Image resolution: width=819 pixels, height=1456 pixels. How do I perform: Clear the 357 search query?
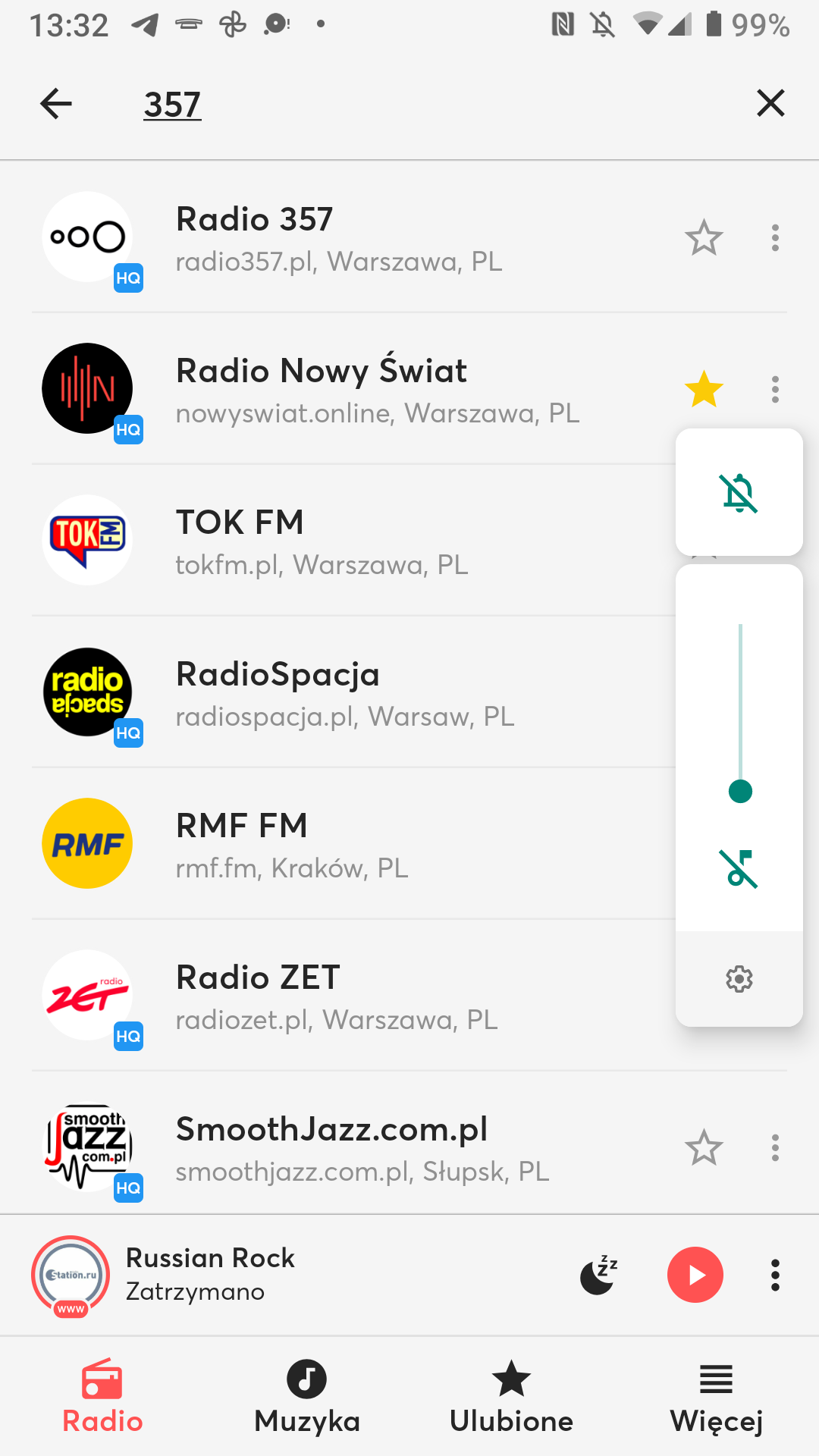pyautogui.click(x=770, y=103)
